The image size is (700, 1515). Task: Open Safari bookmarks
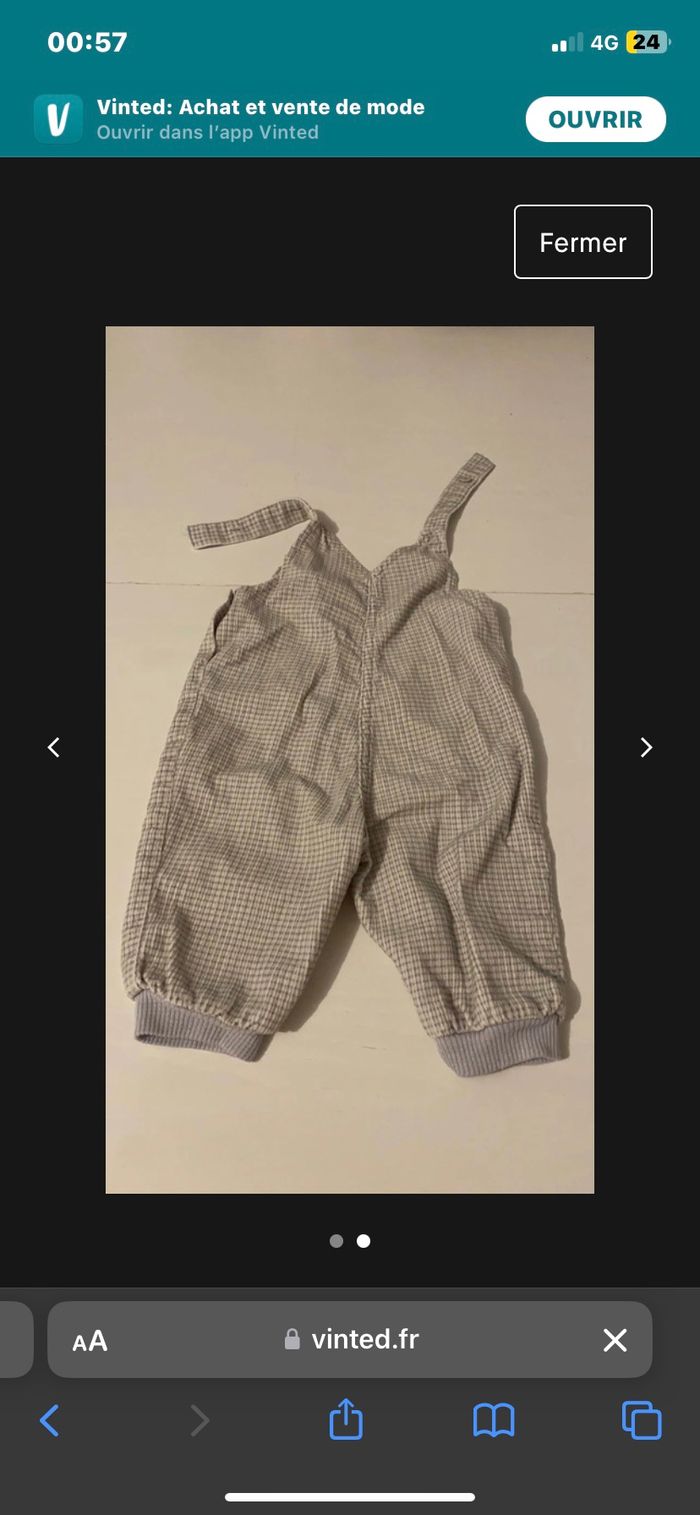[493, 1420]
